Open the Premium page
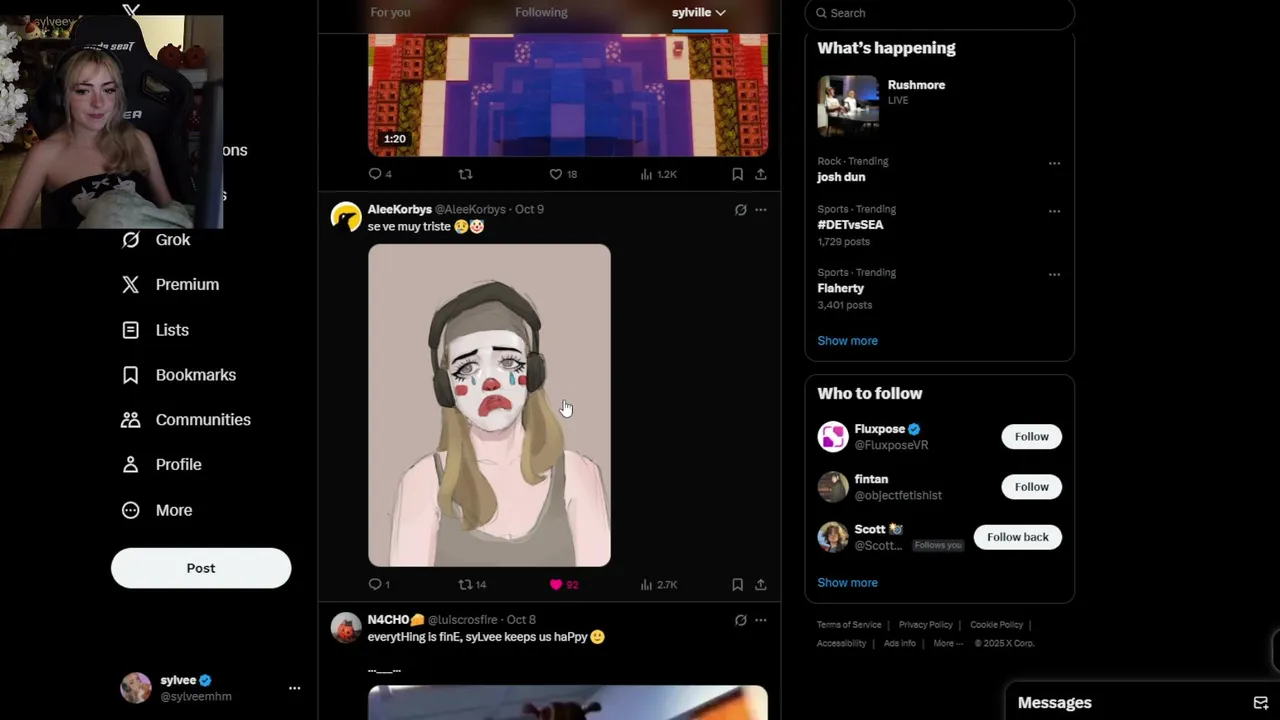 tap(186, 285)
